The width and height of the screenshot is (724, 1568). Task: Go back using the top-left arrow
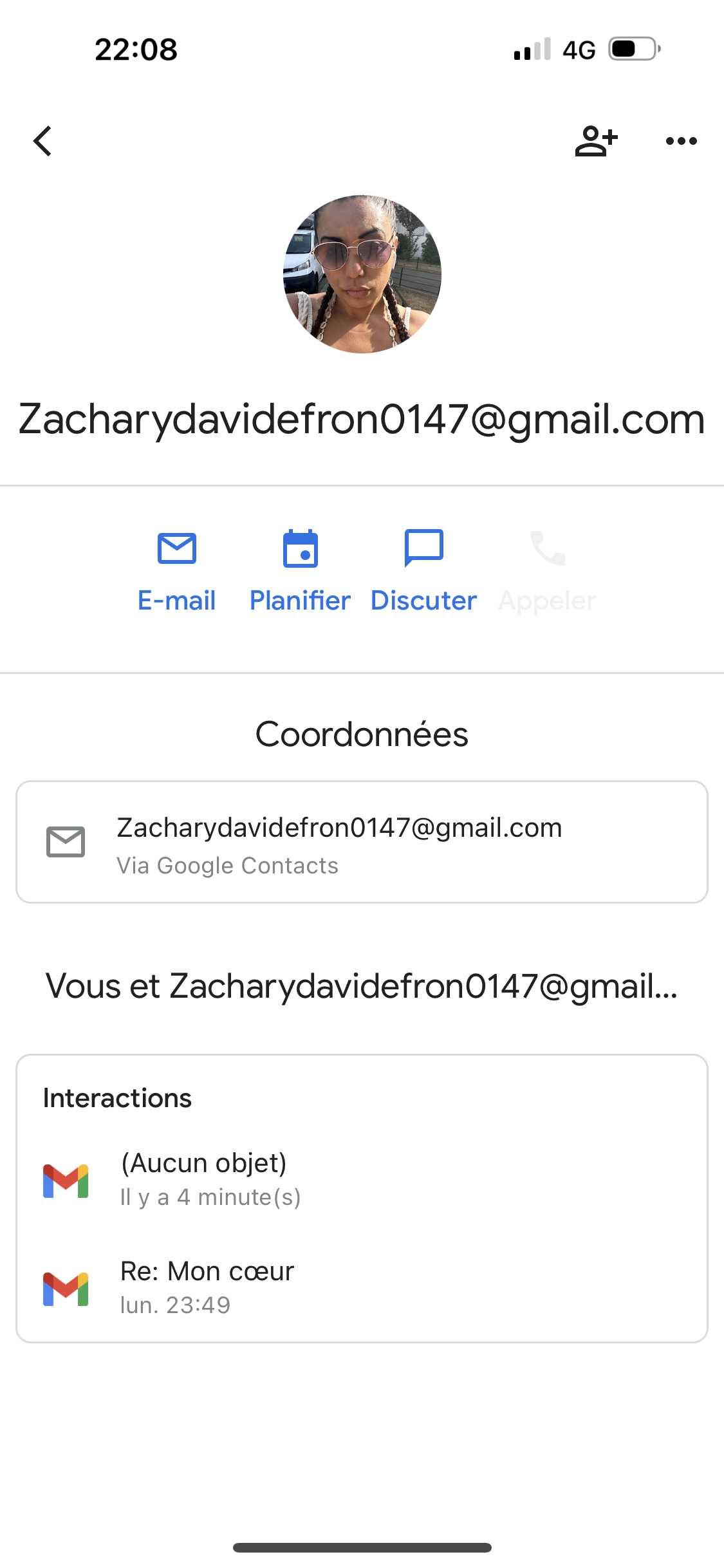[42, 141]
